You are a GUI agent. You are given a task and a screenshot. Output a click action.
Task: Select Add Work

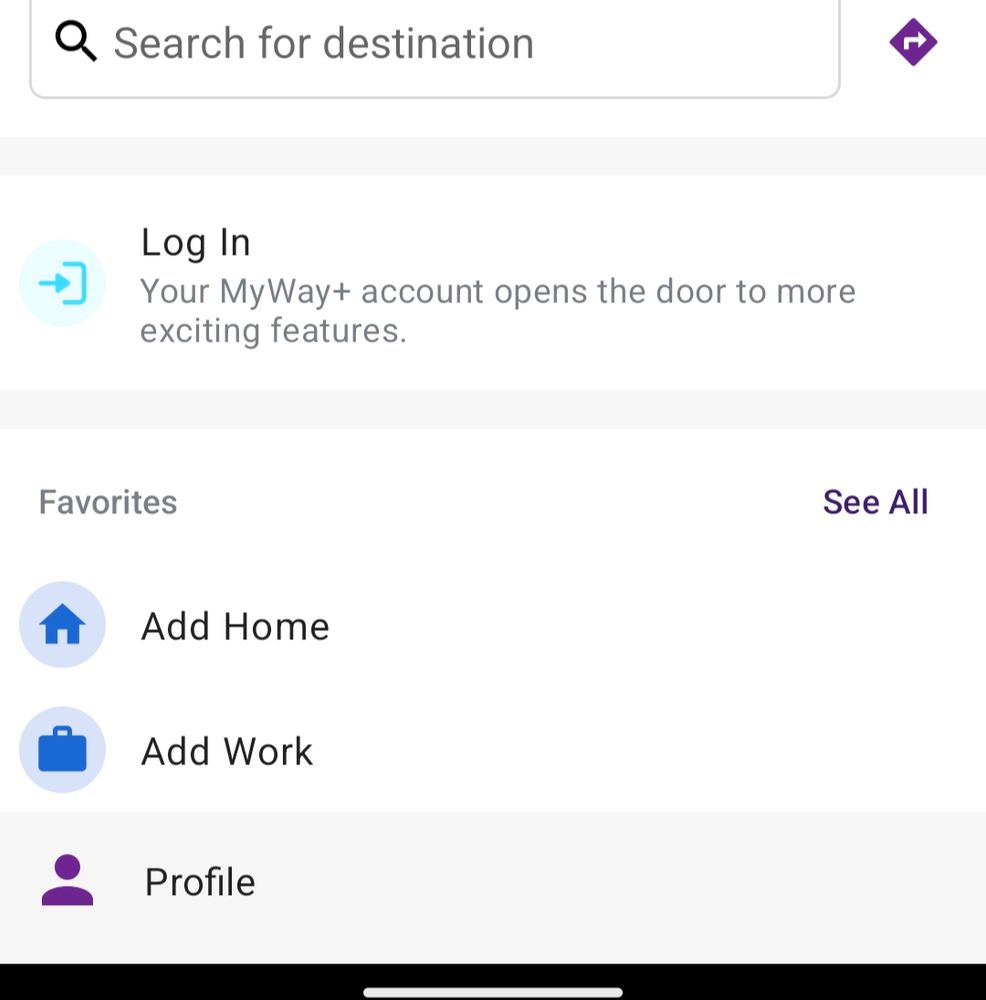tap(493, 750)
